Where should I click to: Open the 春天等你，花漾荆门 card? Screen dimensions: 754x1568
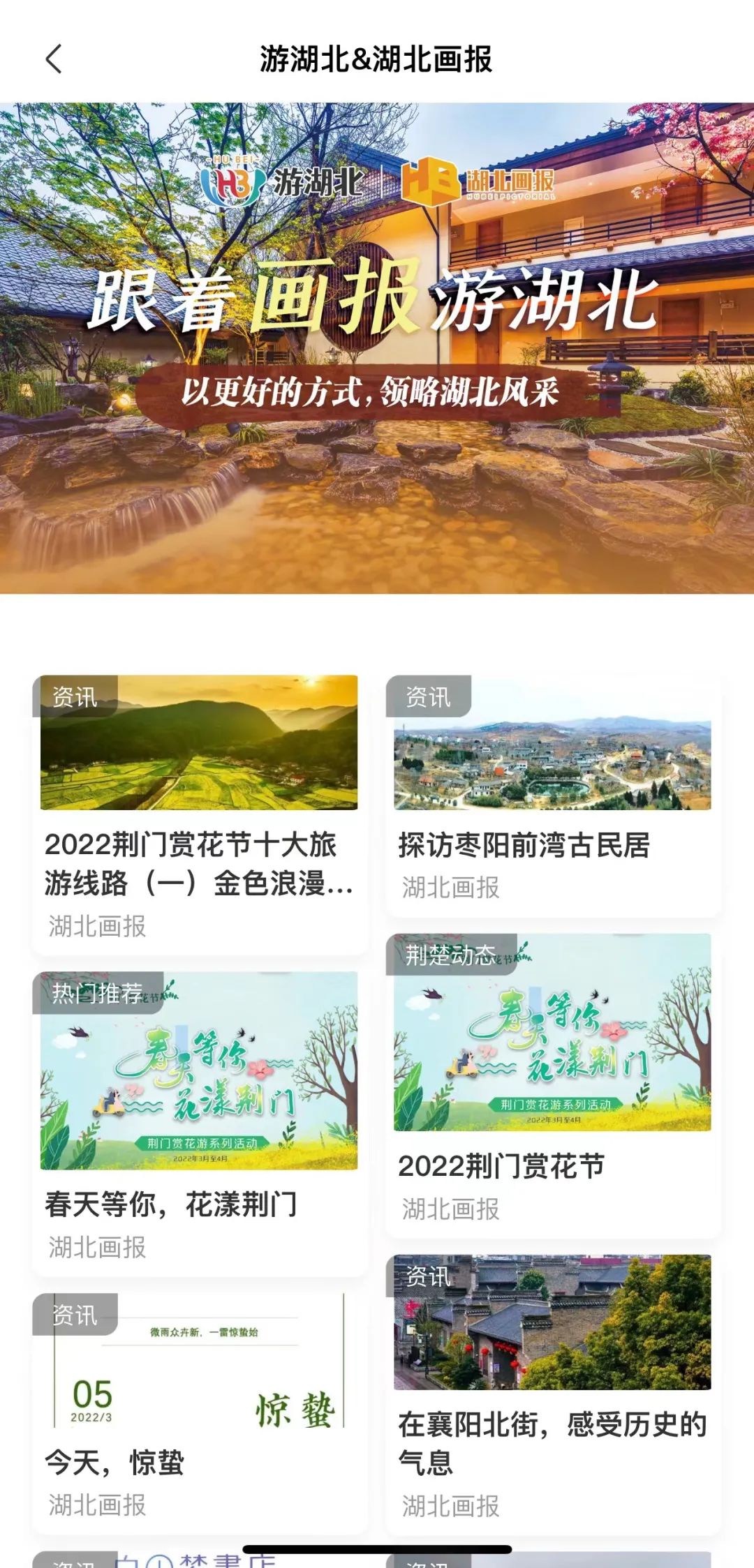click(199, 1117)
